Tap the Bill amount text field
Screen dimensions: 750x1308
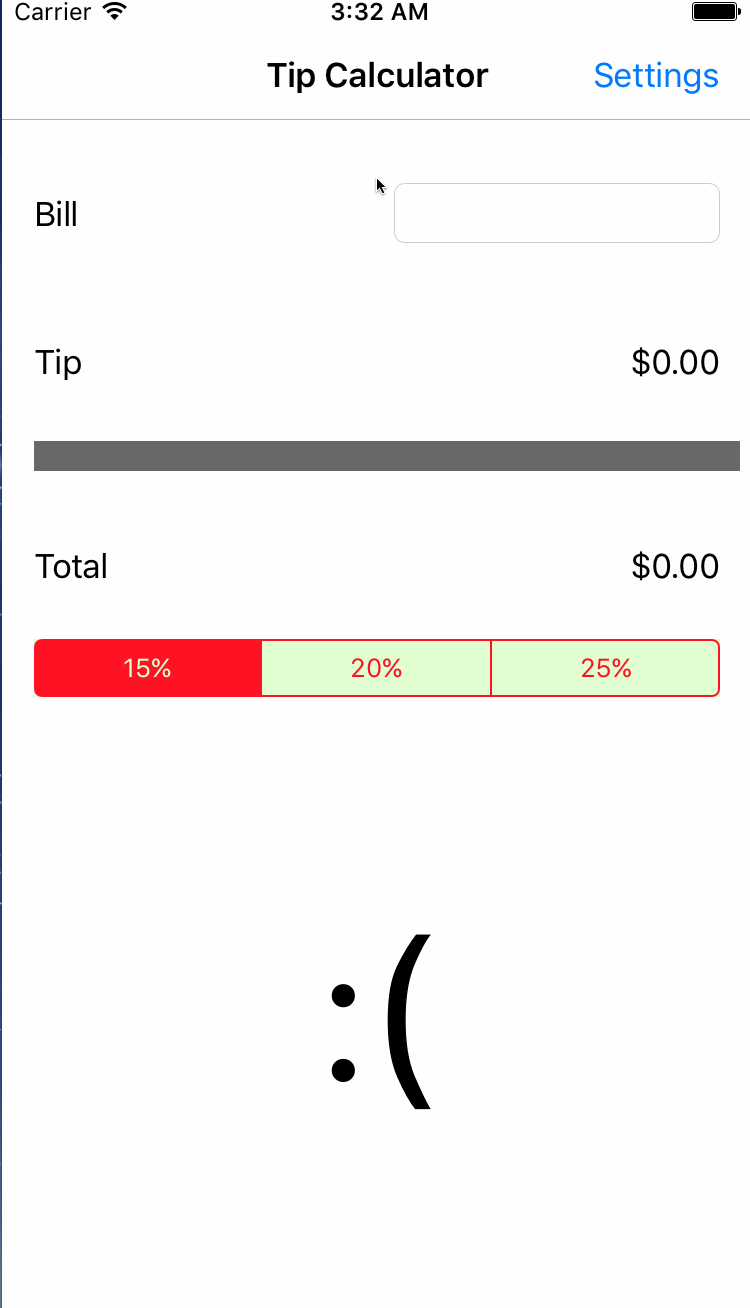[x=556, y=213]
